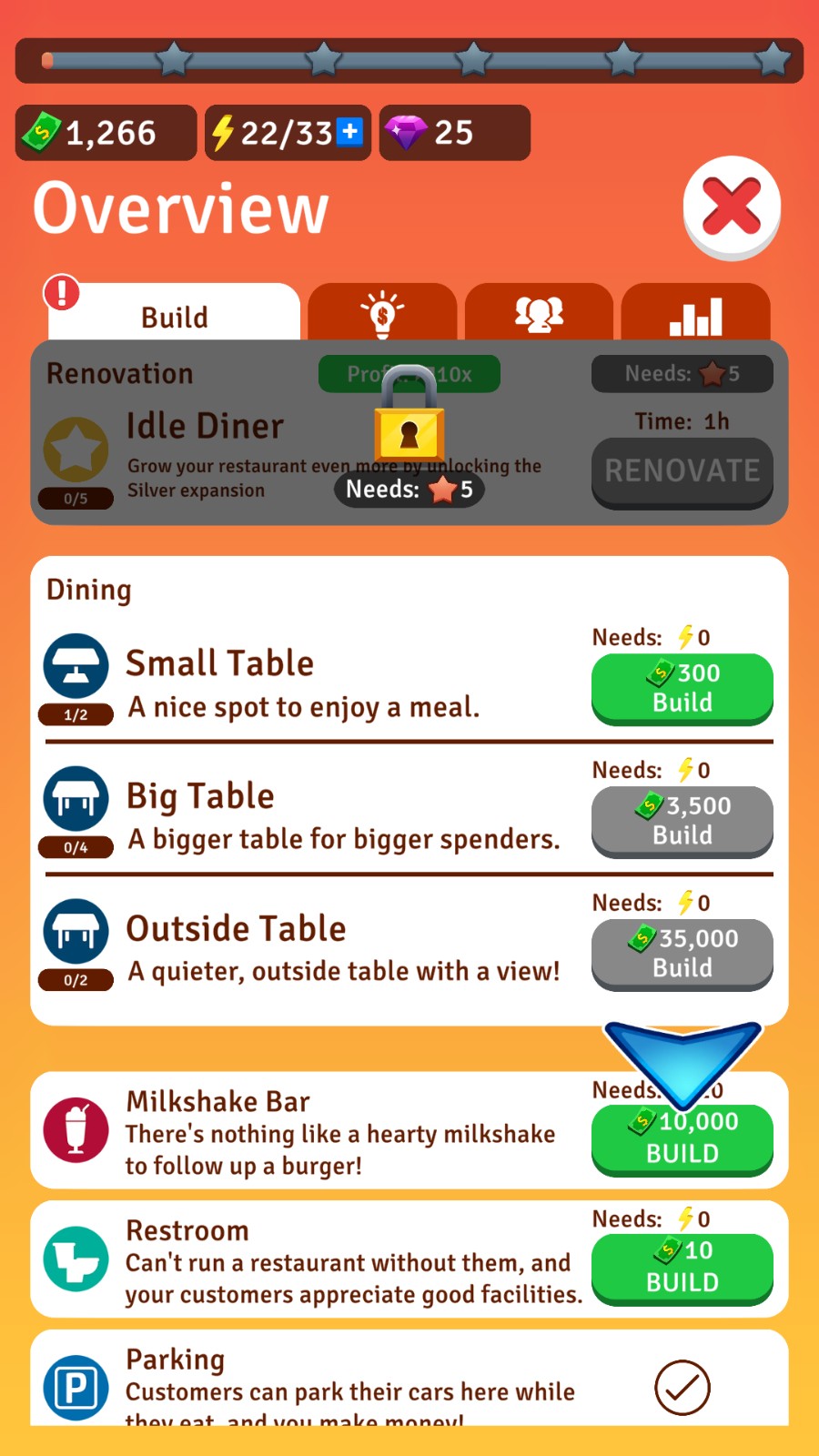Open the staff people tab

click(539, 314)
